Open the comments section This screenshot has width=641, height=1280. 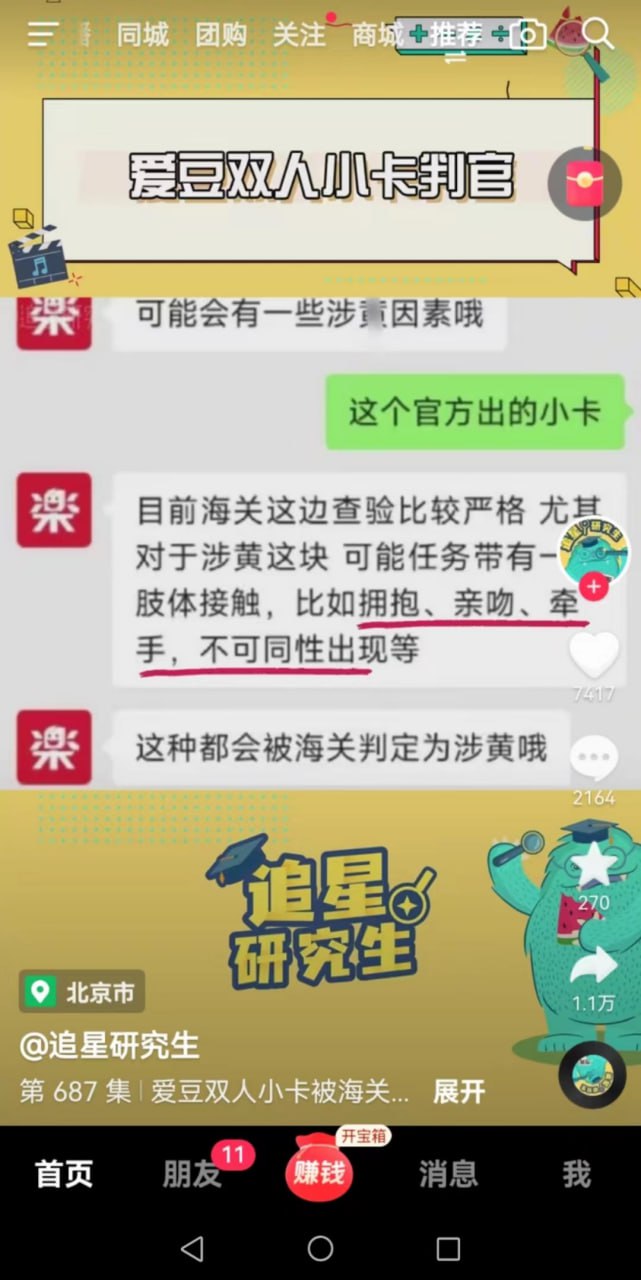(x=593, y=760)
